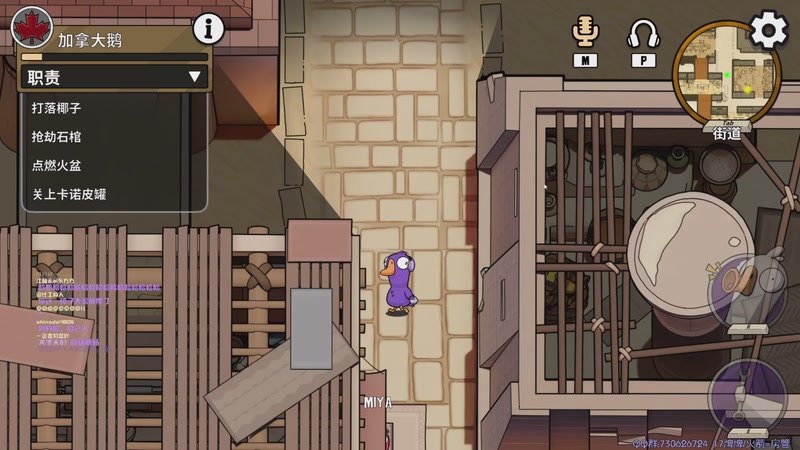Tap the flashlight action button
This screenshot has height=450, width=800.
[x=746, y=400]
